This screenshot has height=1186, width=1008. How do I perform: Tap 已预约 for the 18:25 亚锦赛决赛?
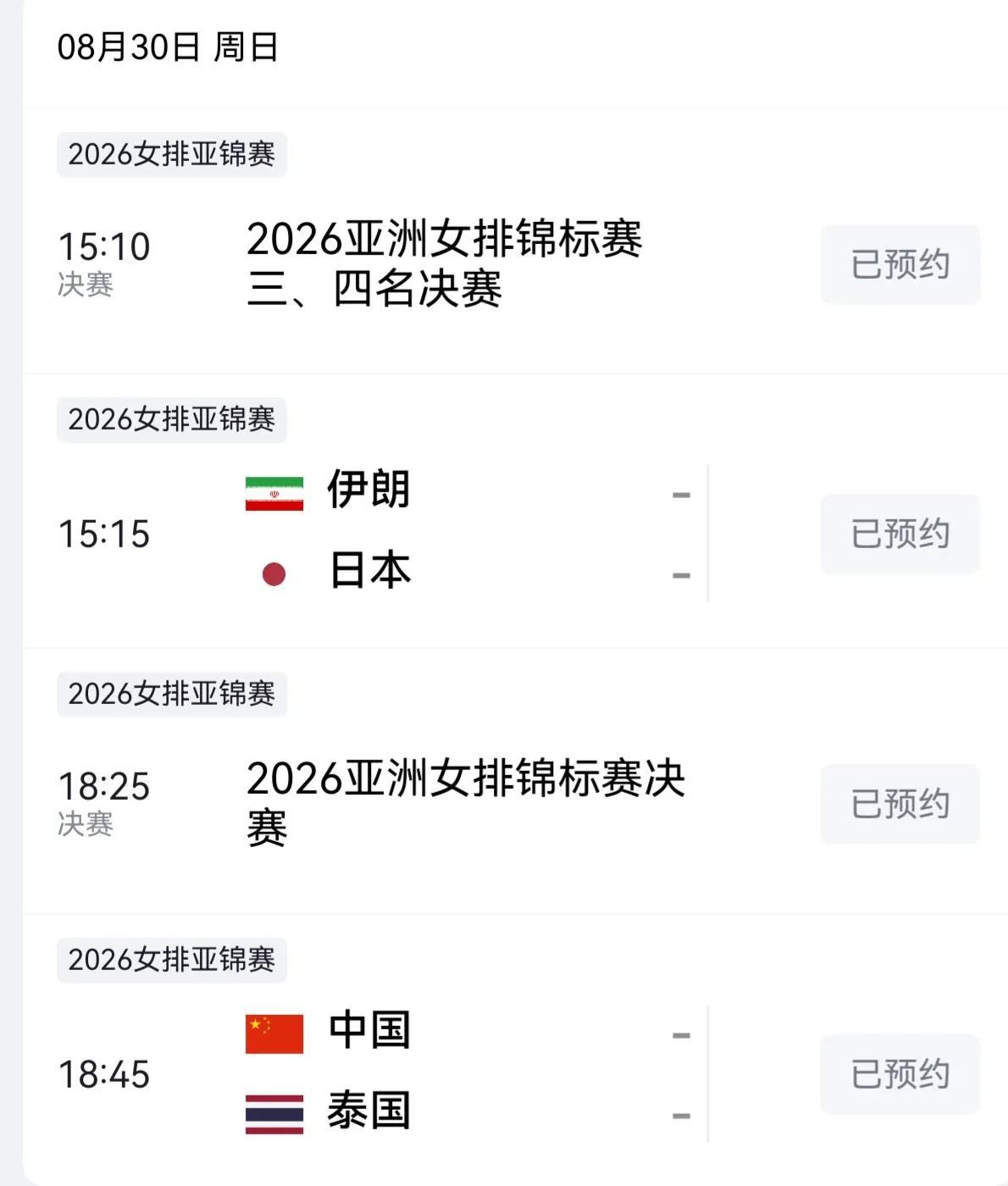point(900,804)
